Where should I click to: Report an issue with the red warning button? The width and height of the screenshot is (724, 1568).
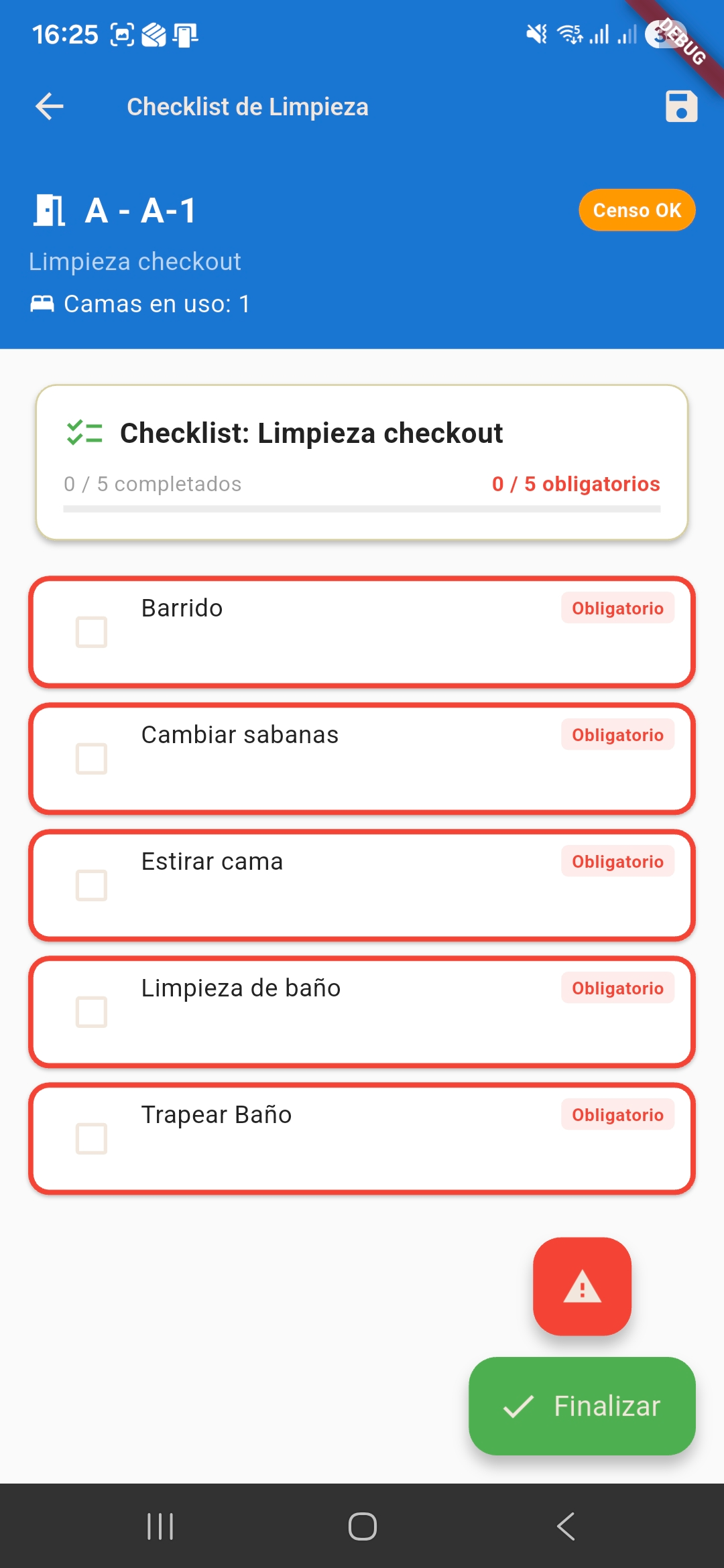(x=582, y=1287)
